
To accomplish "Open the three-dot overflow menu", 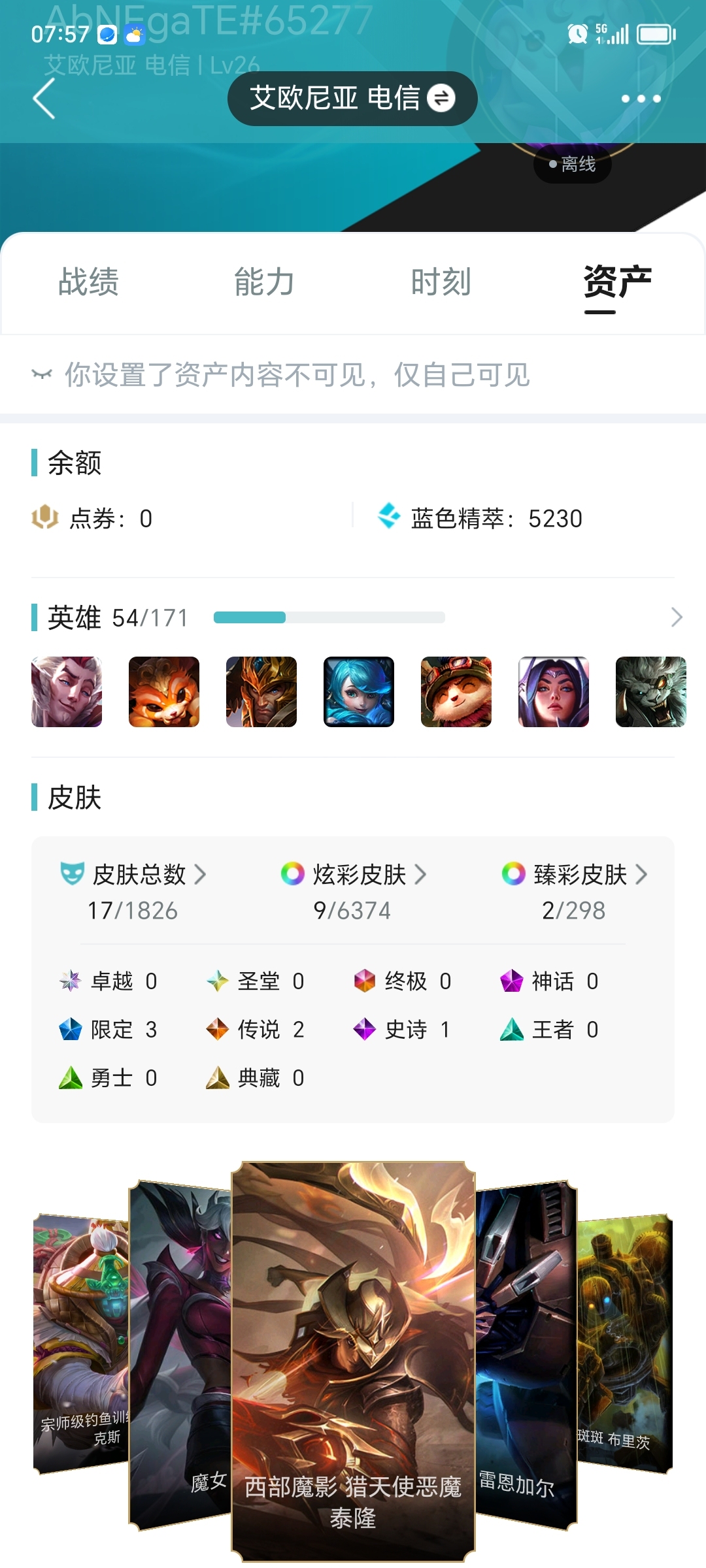I will click(x=641, y=99).
